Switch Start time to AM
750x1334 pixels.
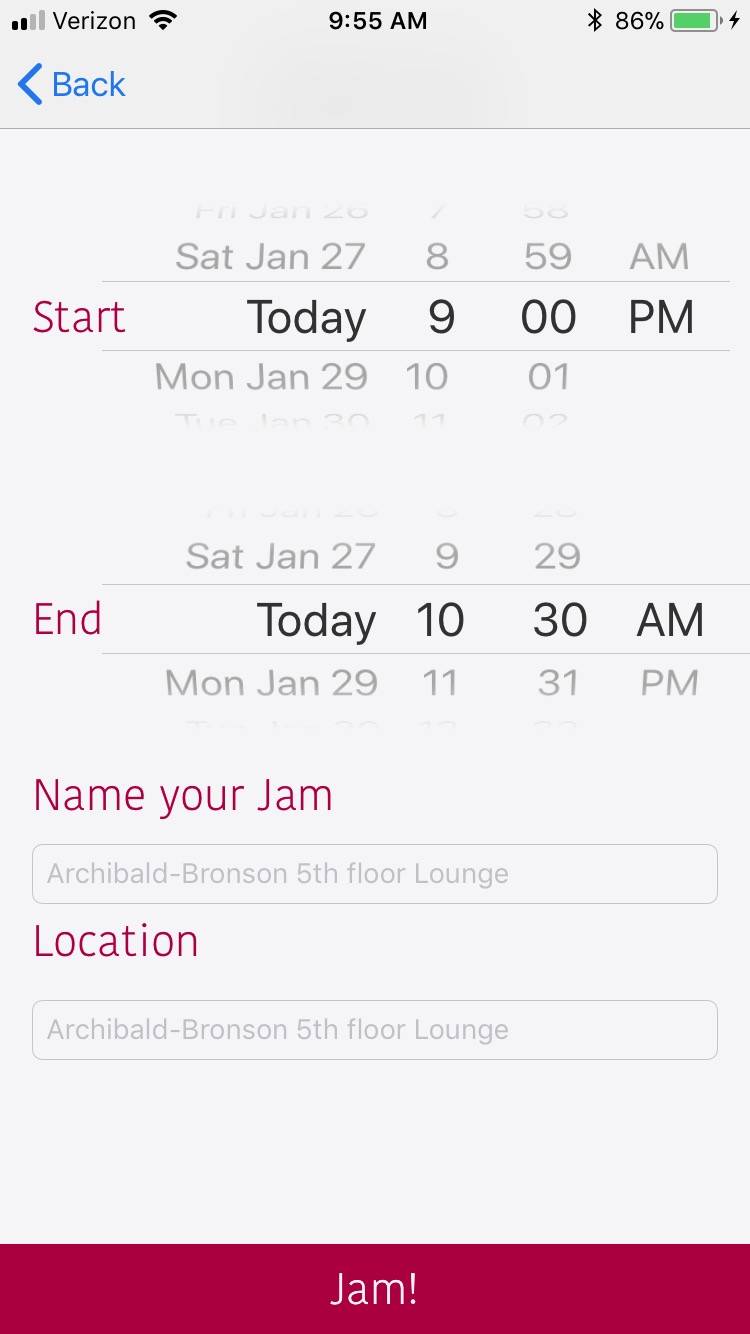[x=659, y=257]
